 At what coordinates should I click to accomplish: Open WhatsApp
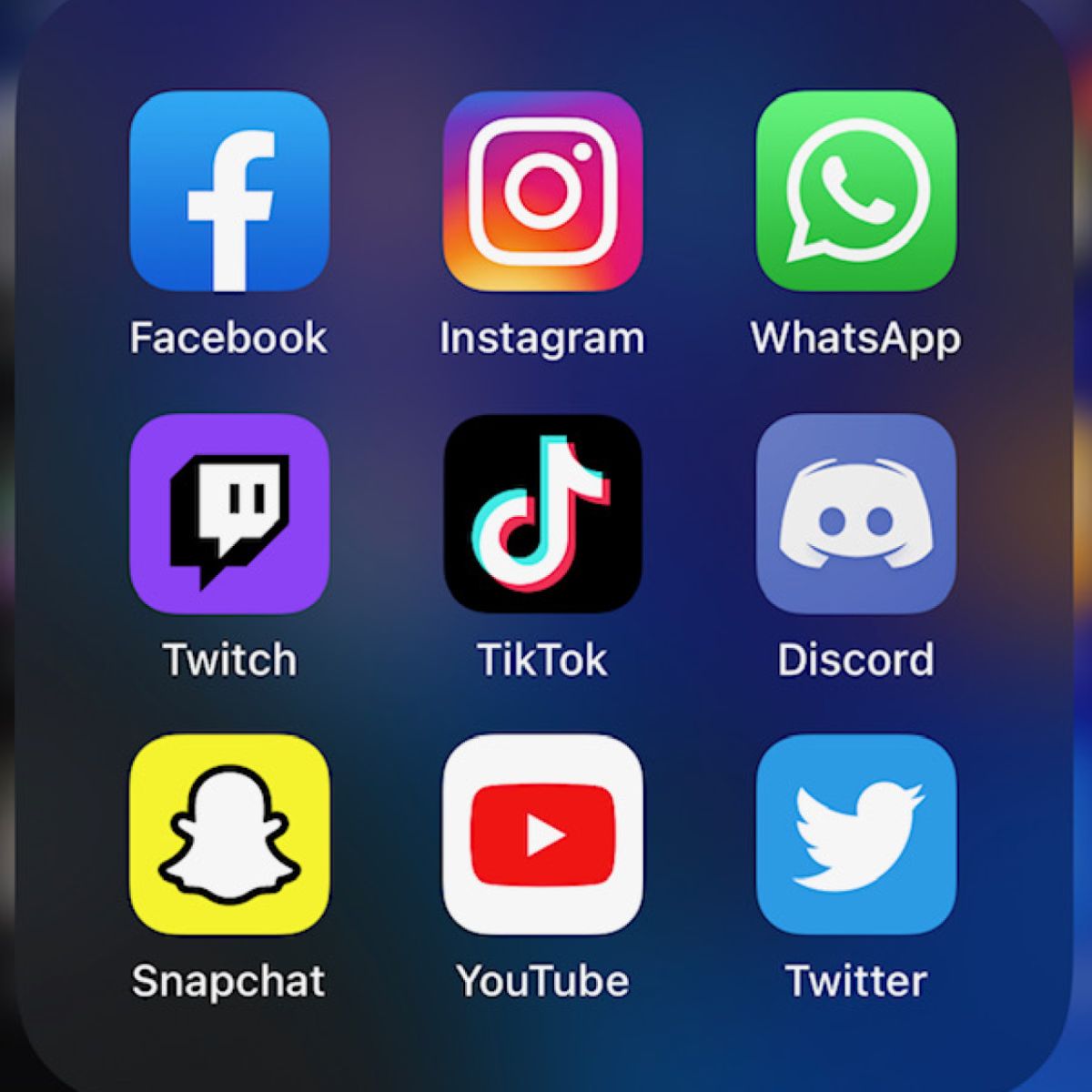pyautogui.click(x=855, y=191)
